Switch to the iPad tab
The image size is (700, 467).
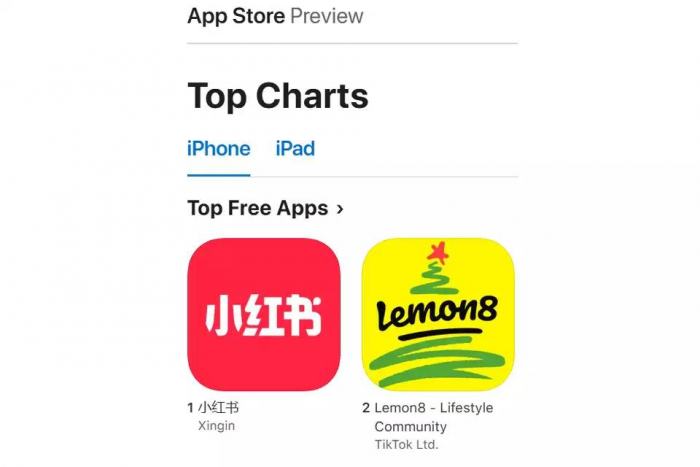[x=295, y=149]
